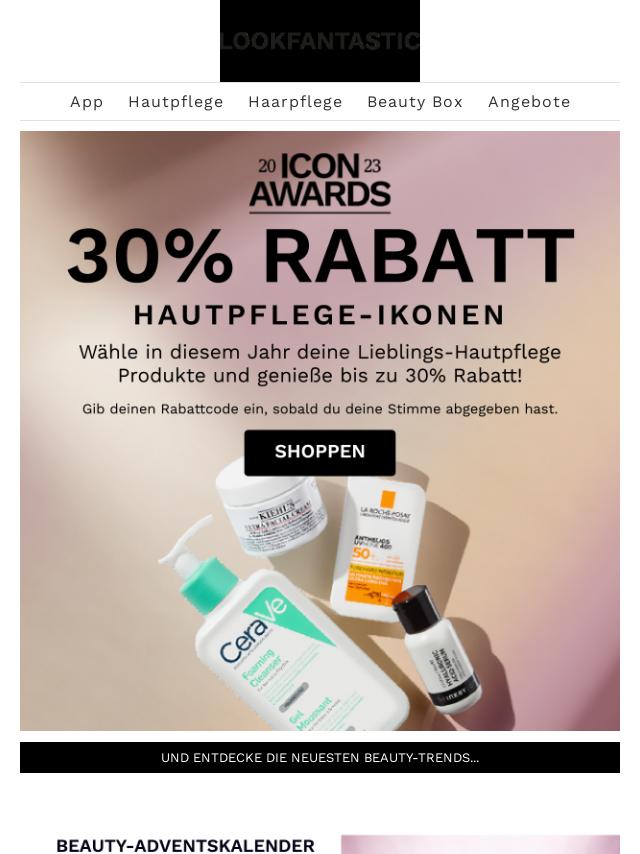The width and height of the screenshot is (640, 854).
Task: Go to Hautpflege category
Action: pyautogui.click(x=176, y=102)
